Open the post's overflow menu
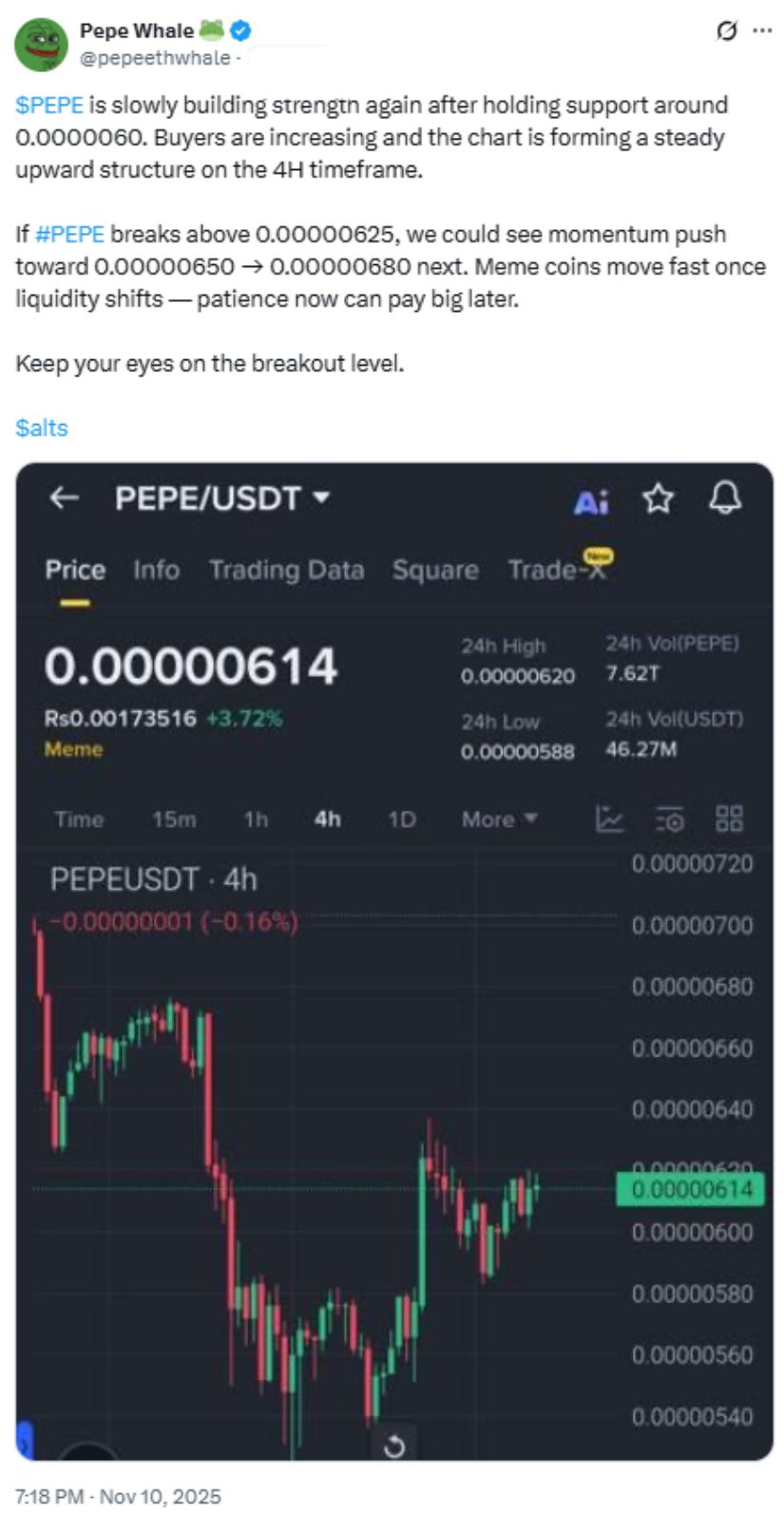This screenshot has width=784, height=1518. (x=762, y=30)
